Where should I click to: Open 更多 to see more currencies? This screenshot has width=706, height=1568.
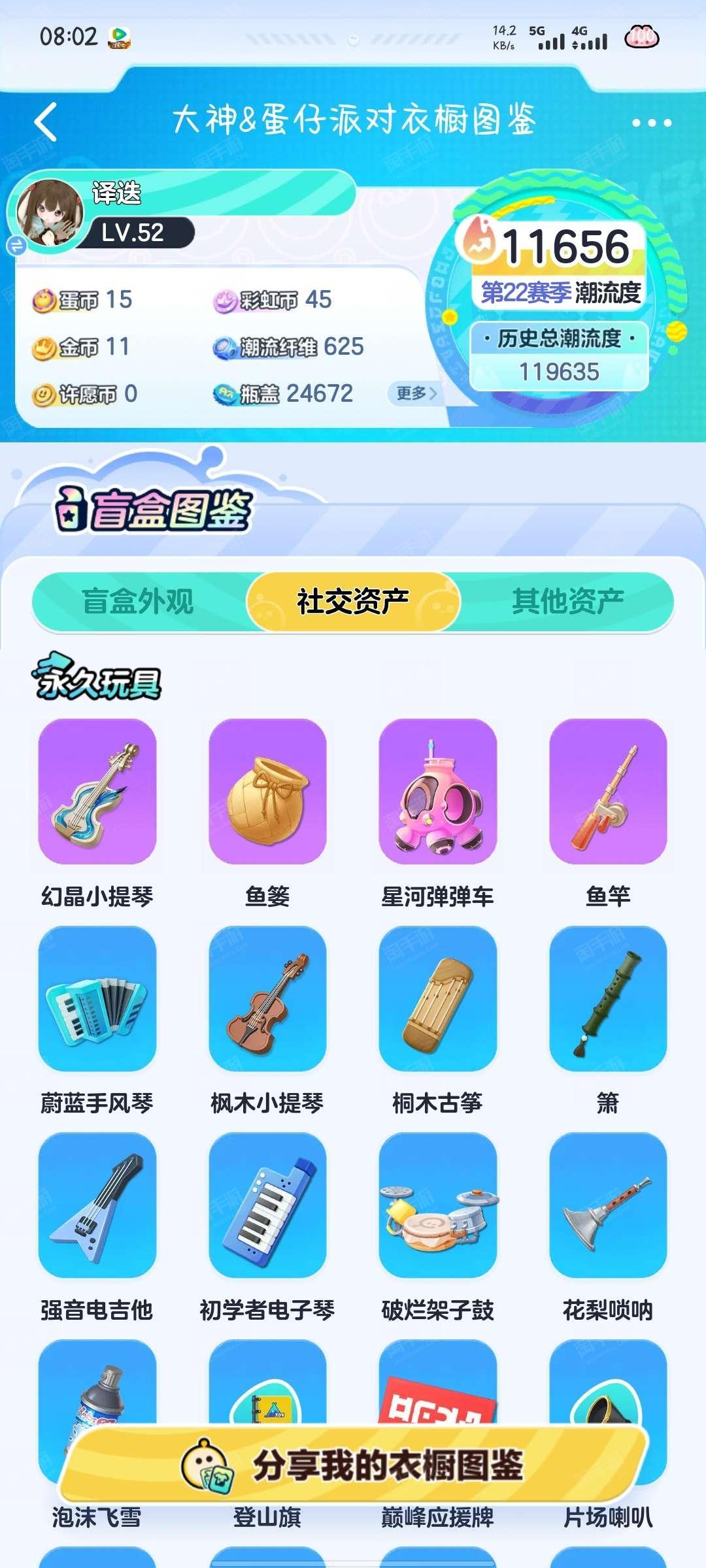click(x=416, y=393)
